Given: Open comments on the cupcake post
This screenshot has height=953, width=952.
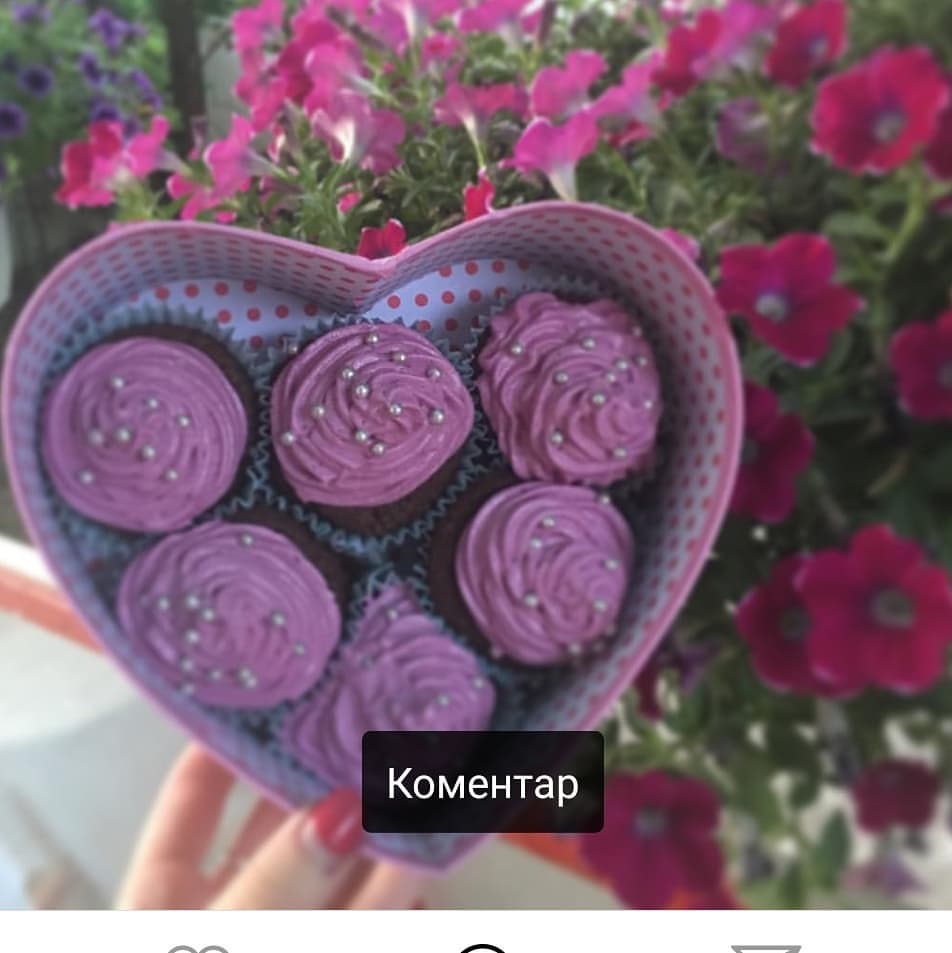Looking at the screenshot, I should tap(482, 947).
